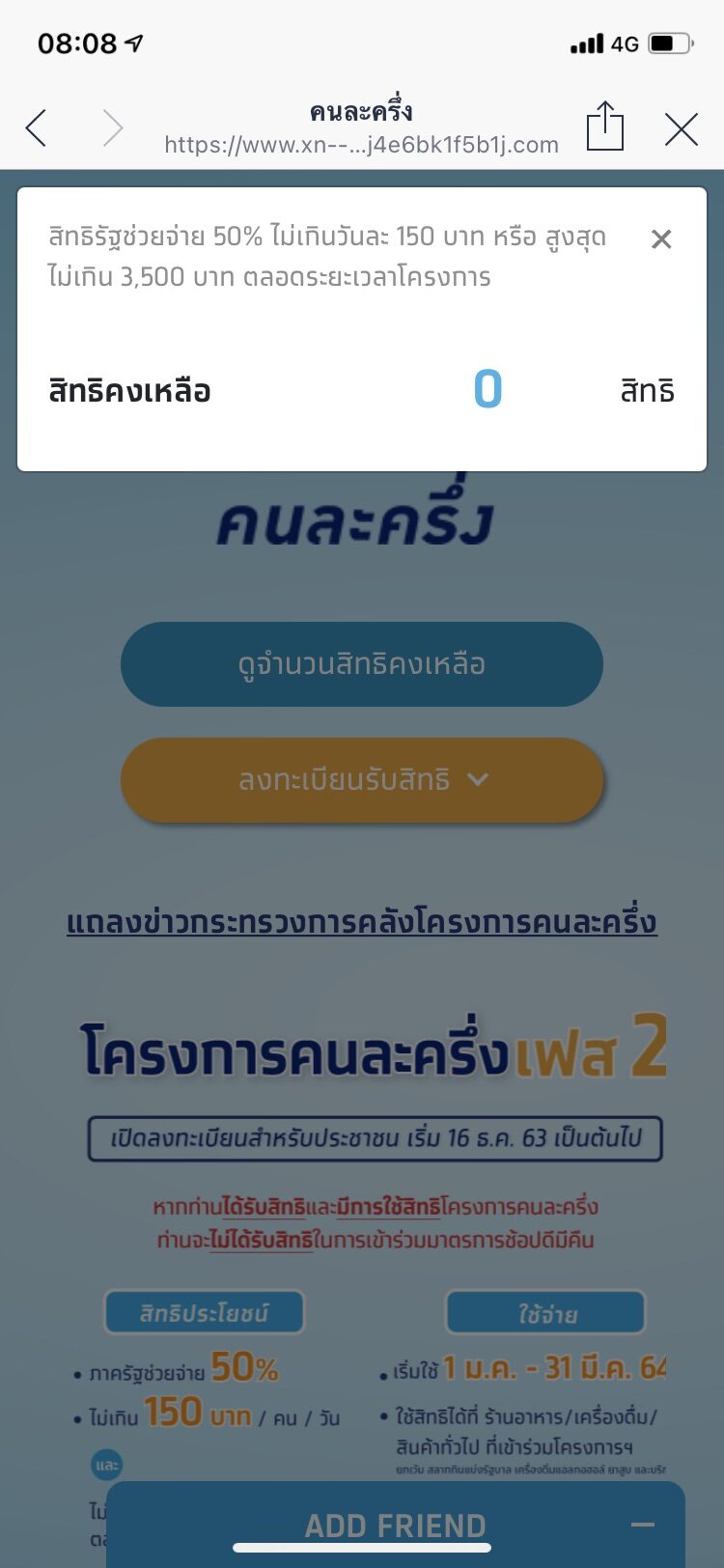Tap the forward arrow in the browser bar
724x1568 pixels.
point(113,128)
